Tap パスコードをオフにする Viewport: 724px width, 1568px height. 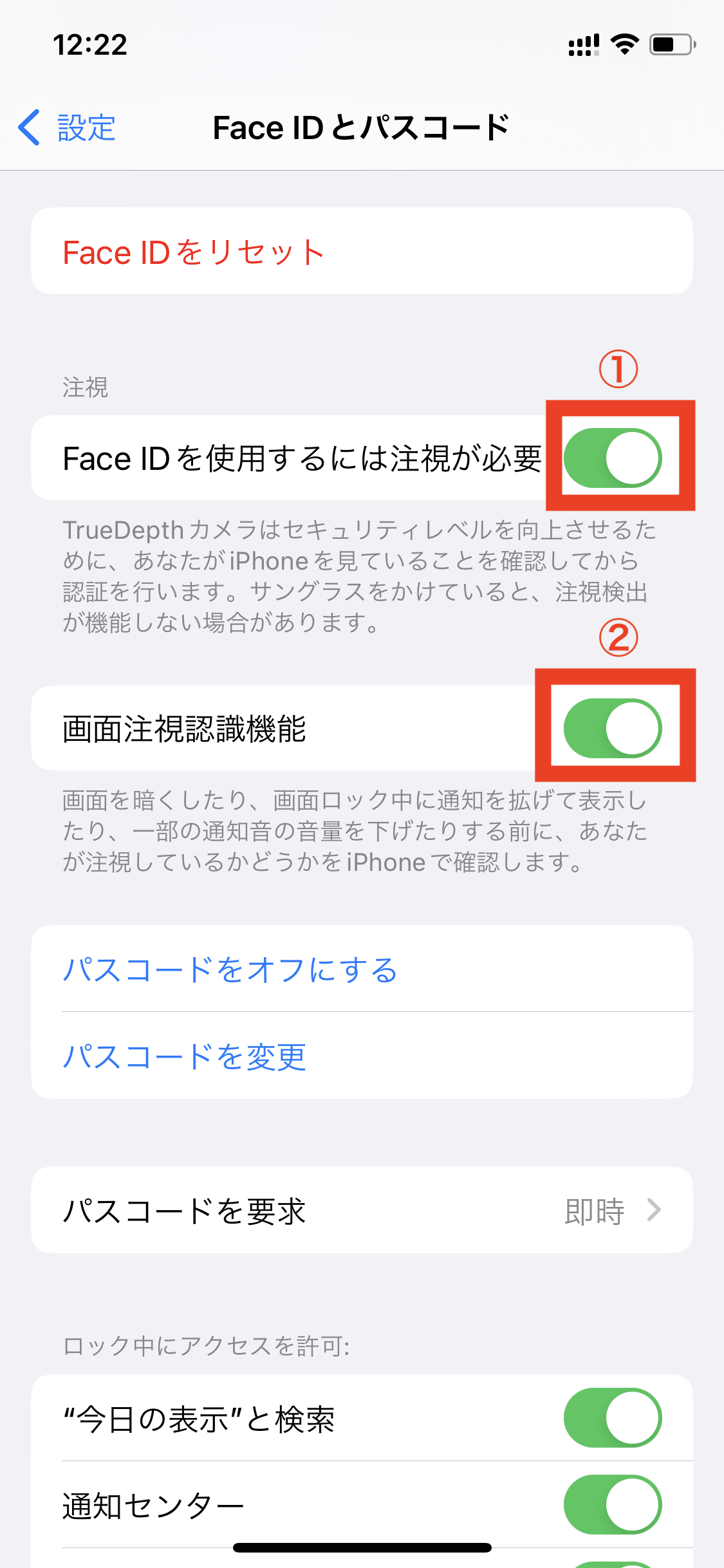362,969
